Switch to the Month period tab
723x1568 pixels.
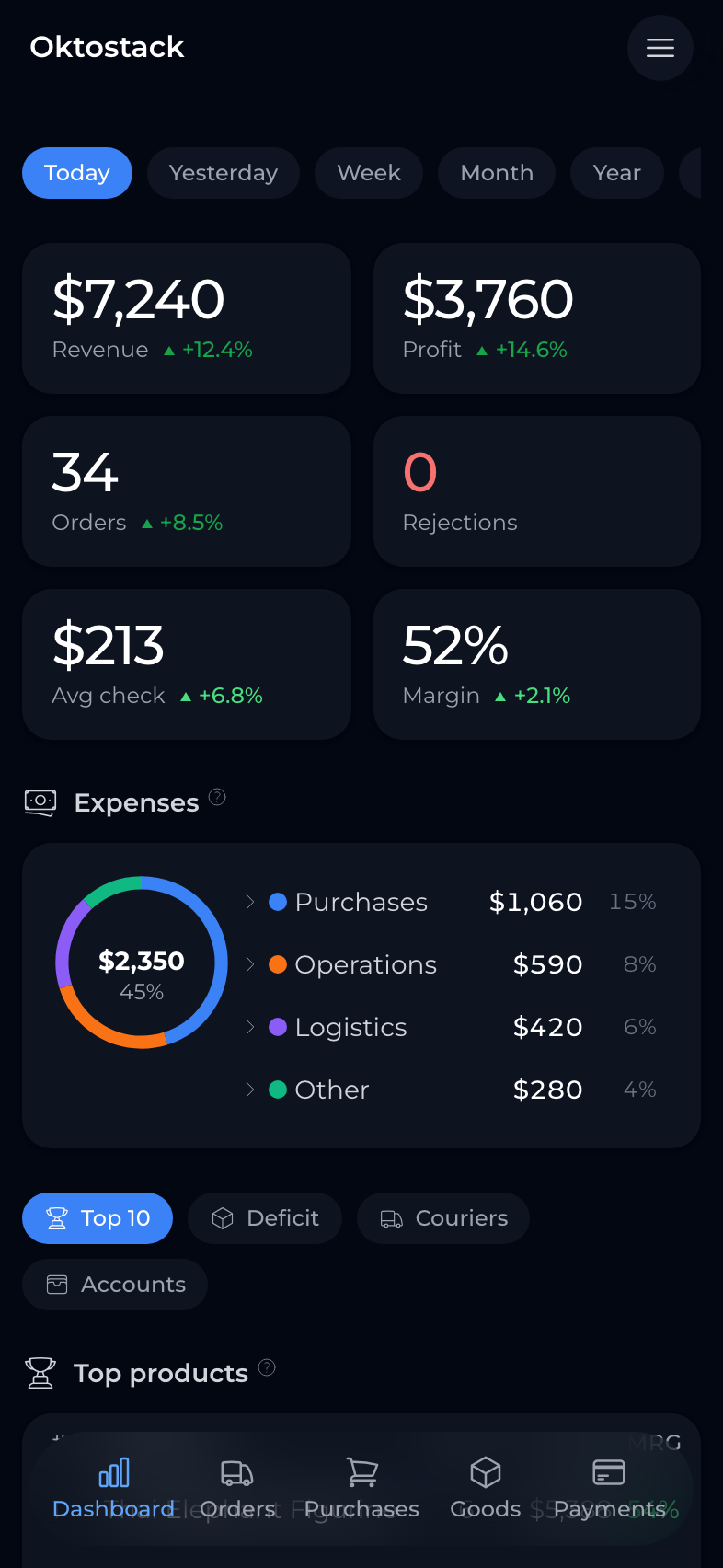pyautogui.click(x=497, y=172)
